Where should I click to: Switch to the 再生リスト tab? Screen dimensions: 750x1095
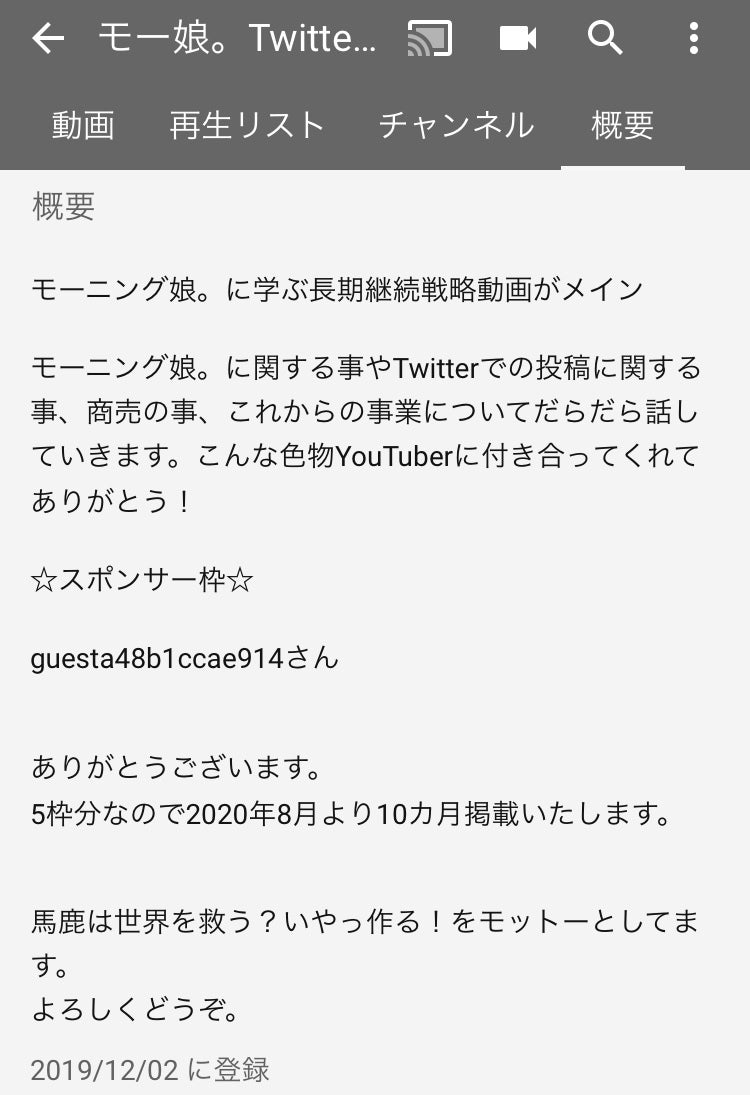pyautogui.click(x=247, y=126)
